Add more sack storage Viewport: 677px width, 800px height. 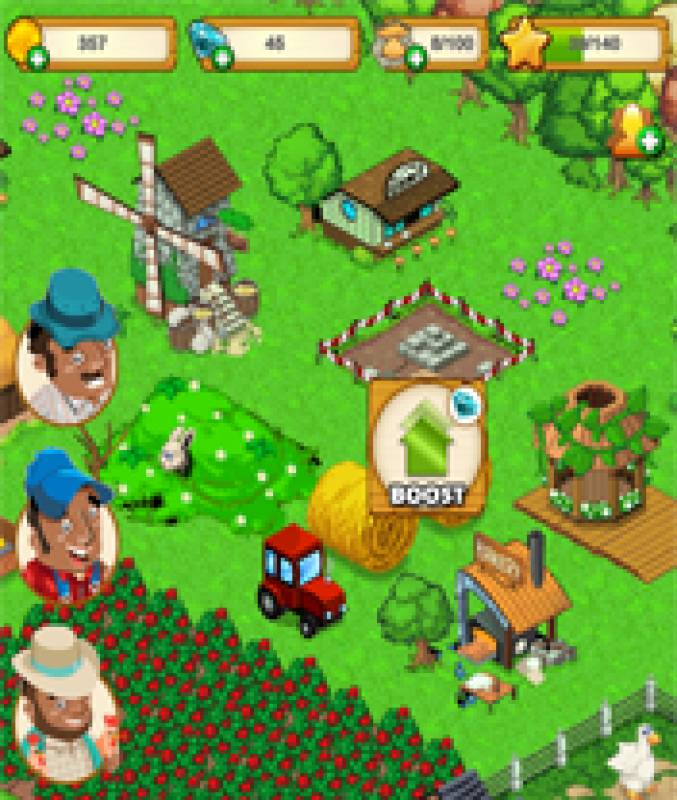point(415,58)
